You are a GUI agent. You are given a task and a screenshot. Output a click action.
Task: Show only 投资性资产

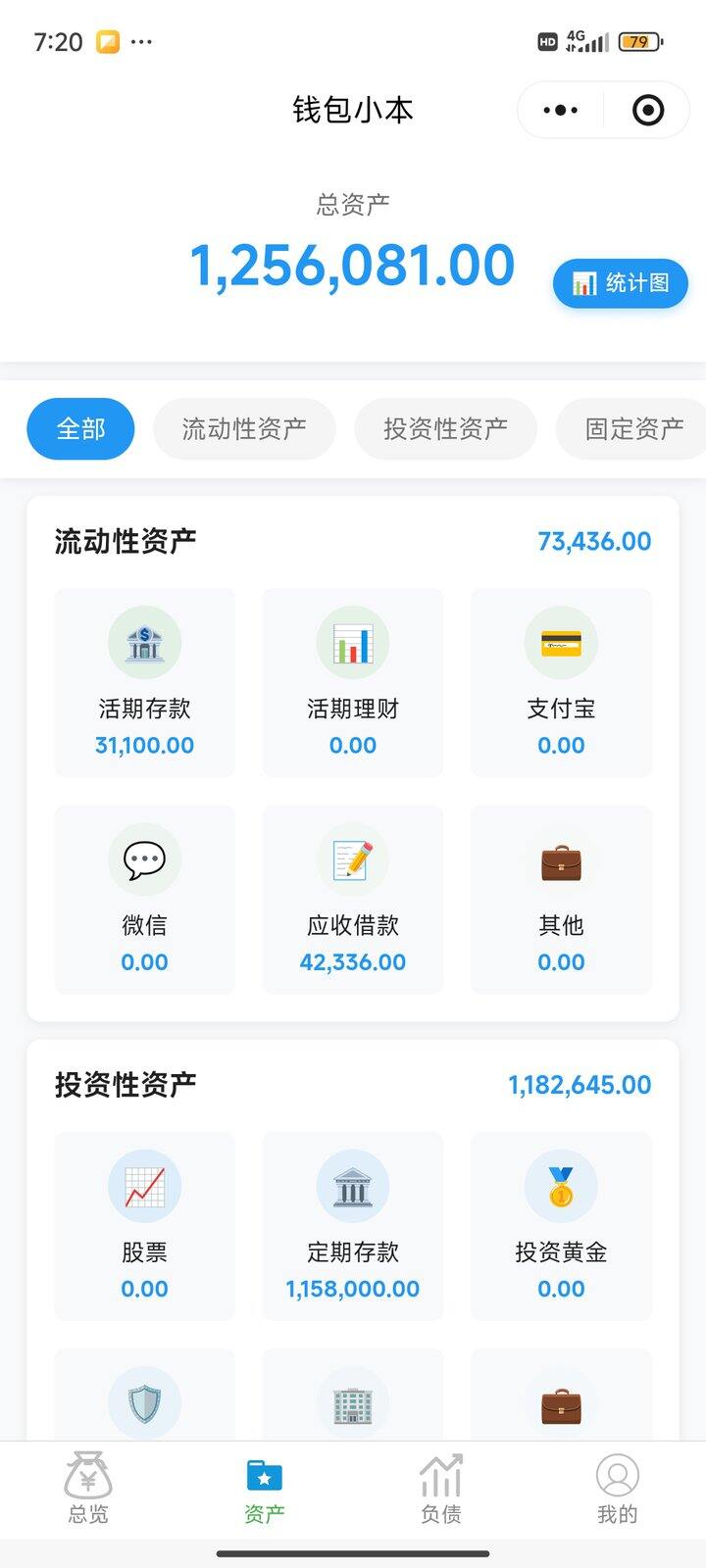click(445, 428)
